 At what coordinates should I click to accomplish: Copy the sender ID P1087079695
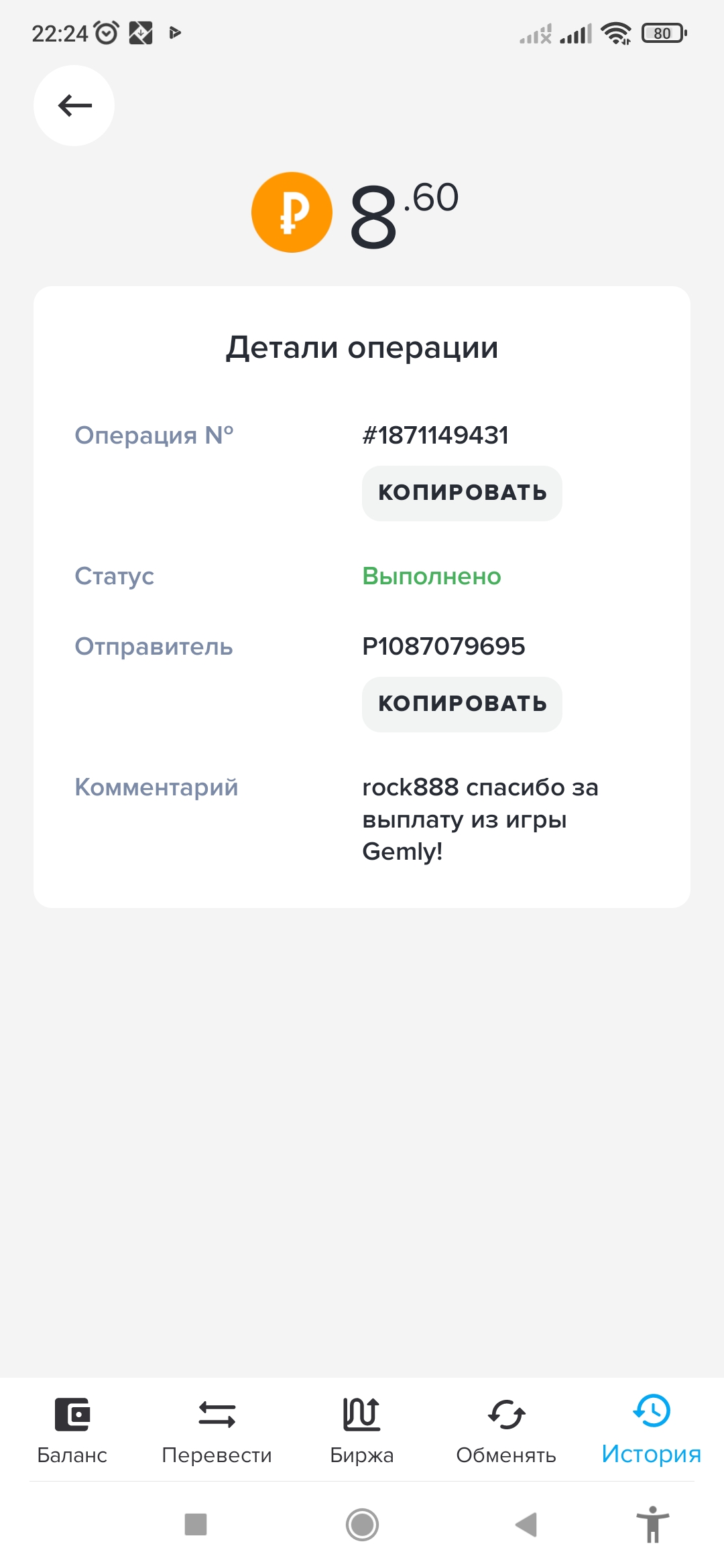point(462,704)
